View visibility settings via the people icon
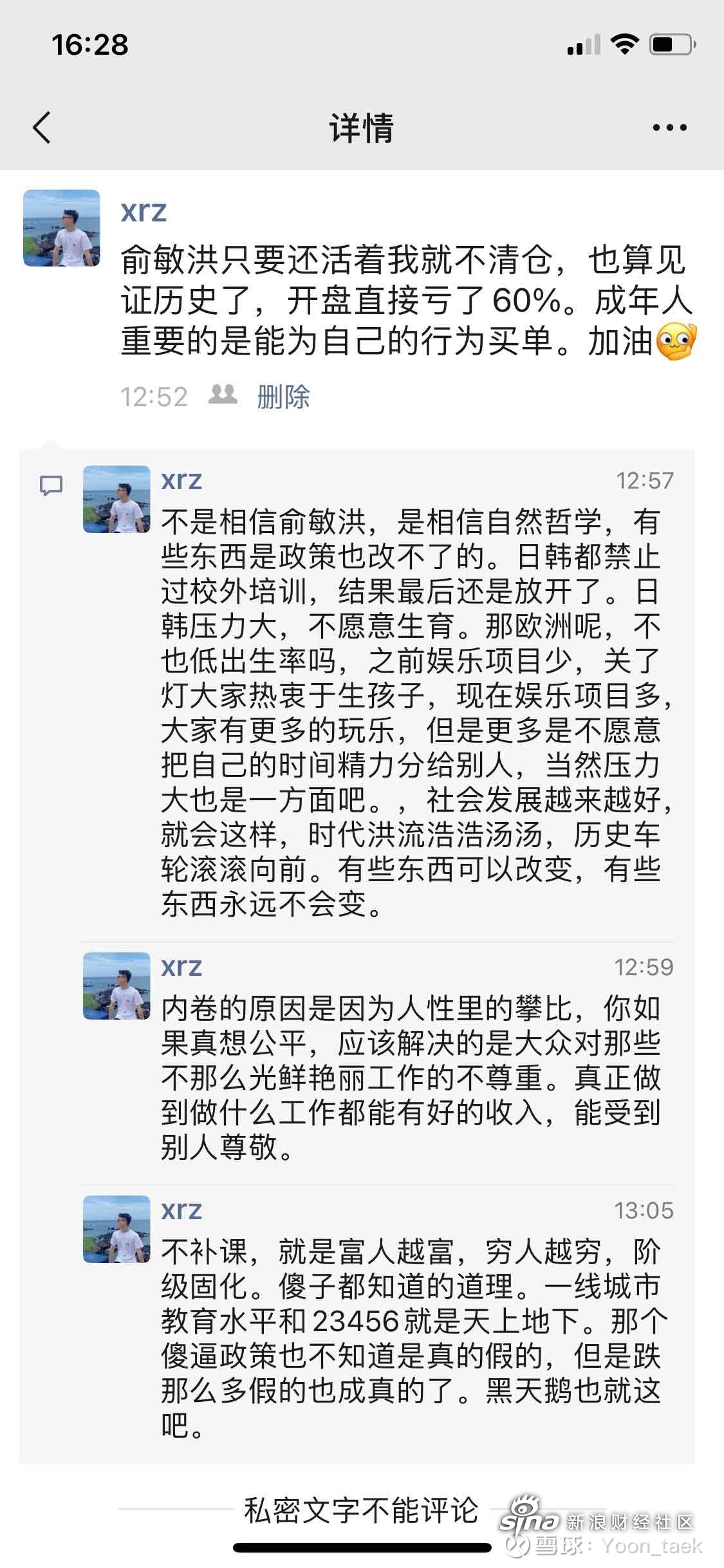Image resolution: width=724 pixels, height=1568 pixels. click(x=223, y=395)
